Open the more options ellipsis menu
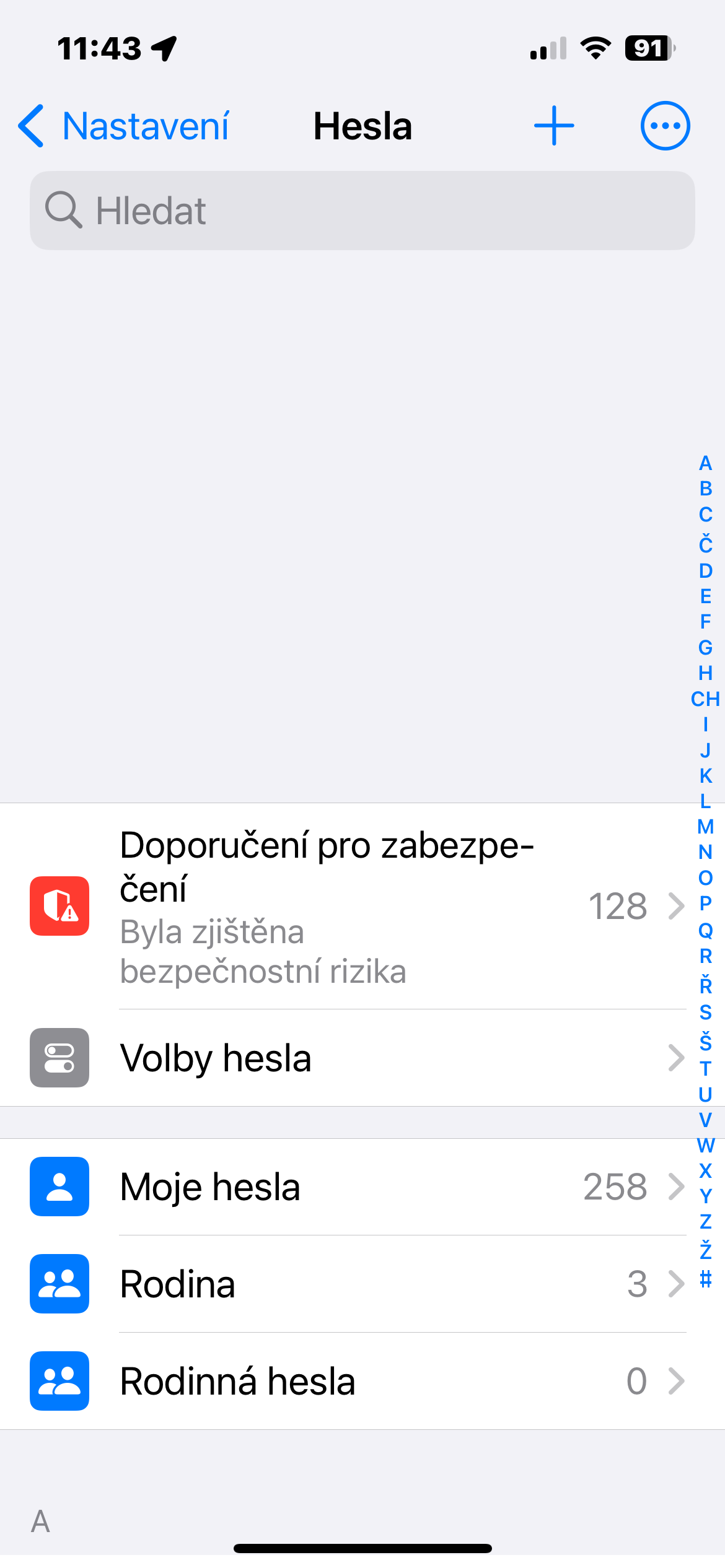This screenshot has height=1568, width=725. tap(665, 126)
